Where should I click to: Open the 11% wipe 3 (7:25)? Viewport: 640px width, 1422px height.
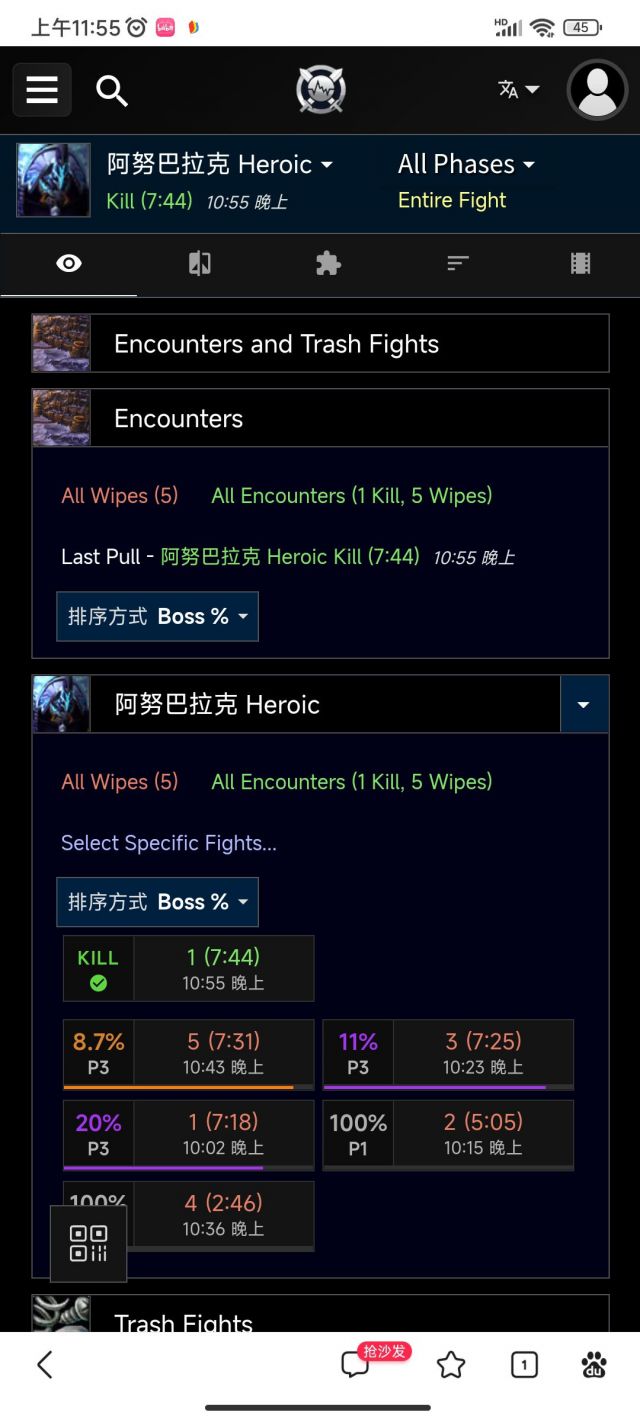pos(482,1053)
